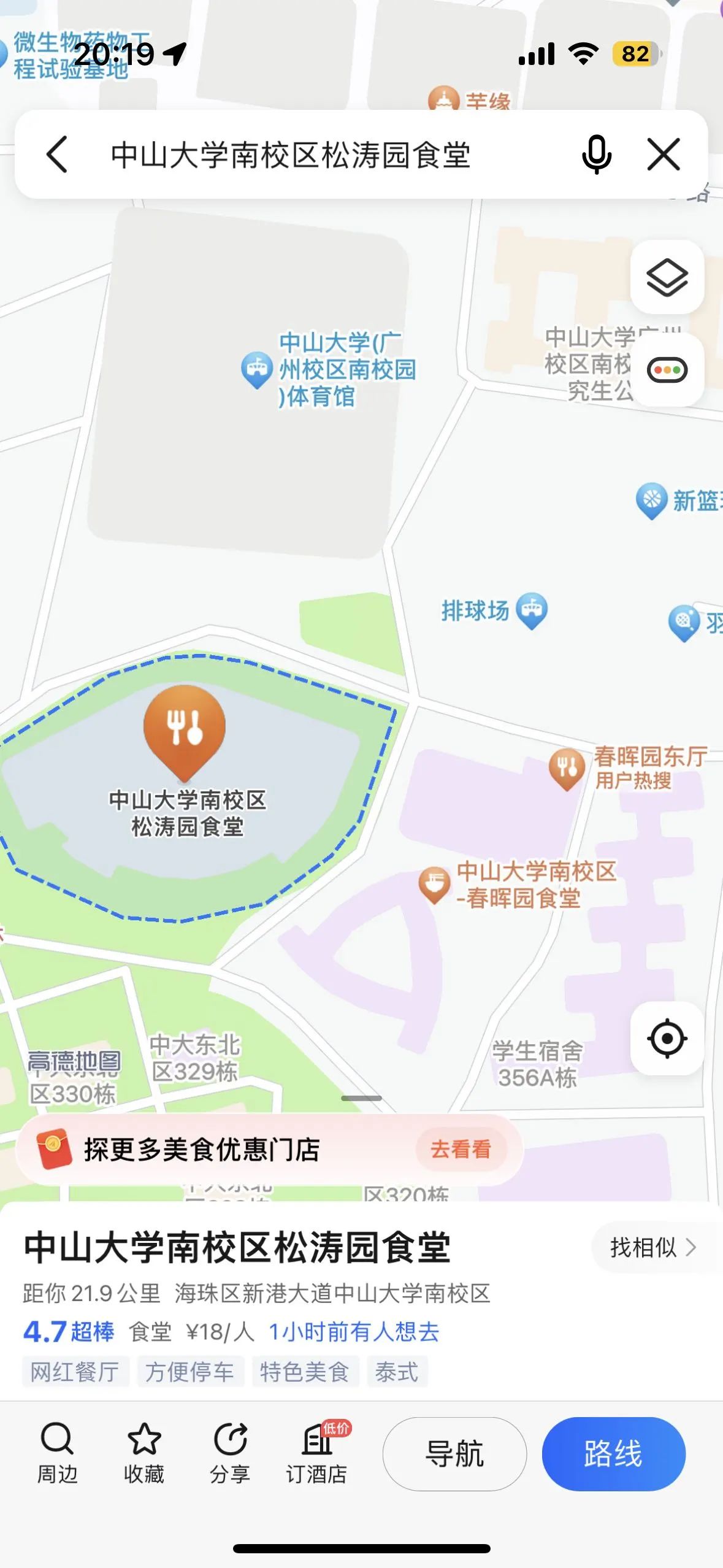The image size is (723, 1568).
Task: Open 周边 nearby search
Action: pyautogui.click(x=57, y=1453)
